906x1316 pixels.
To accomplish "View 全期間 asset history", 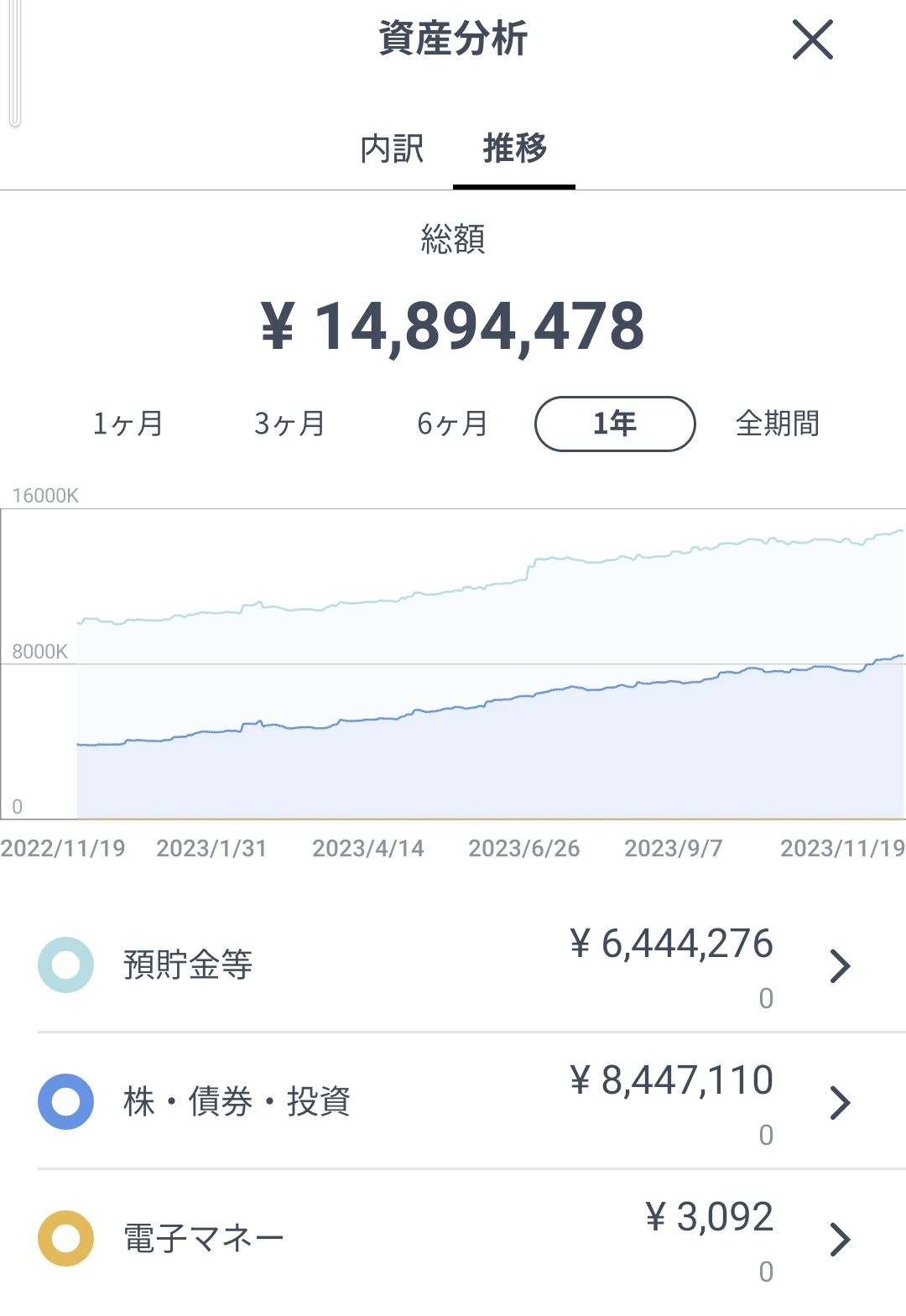I will click(777, 424).
